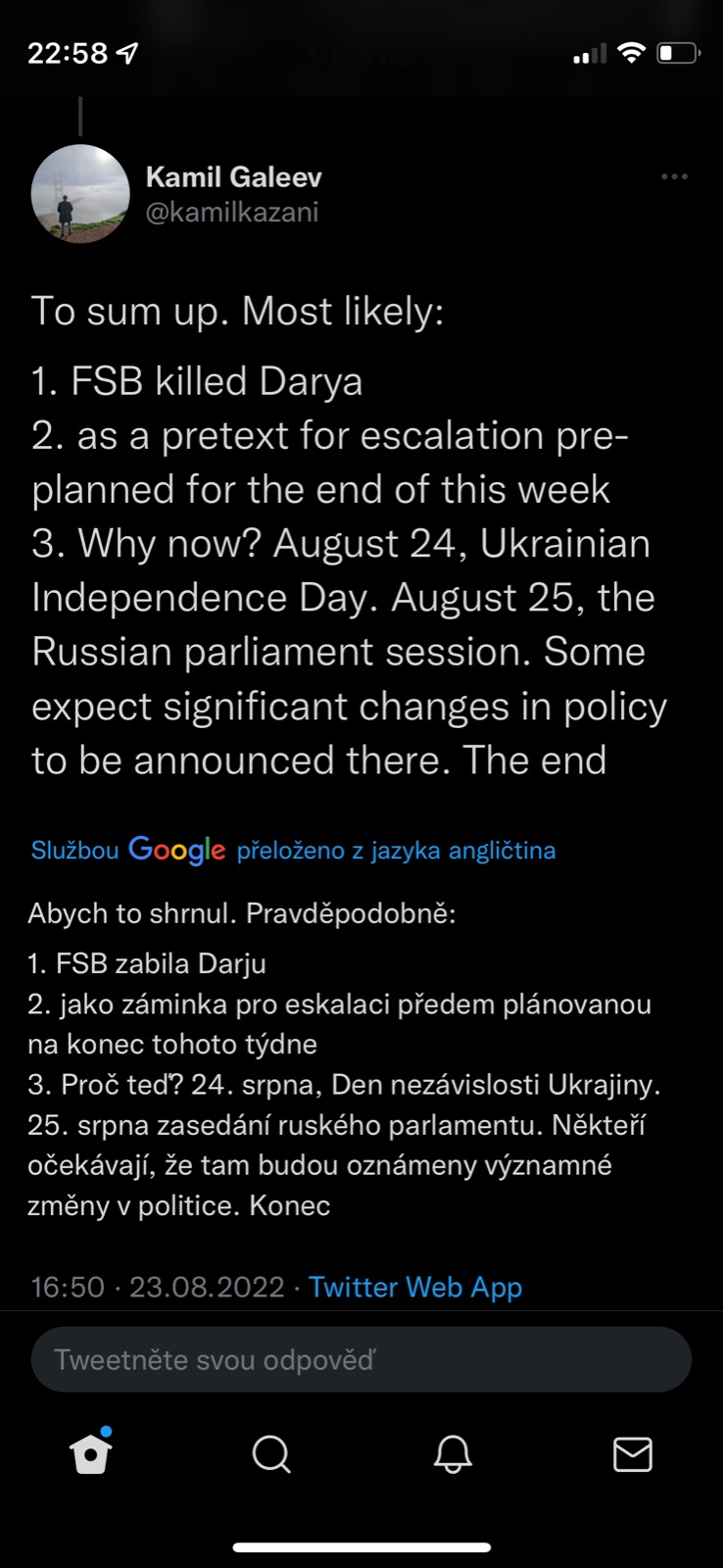The width and height of the screenshot is (723, 1568).
Task: Open the Kamil Galeev profile name link
Action: pyautogui.click(x=233, y=177)
